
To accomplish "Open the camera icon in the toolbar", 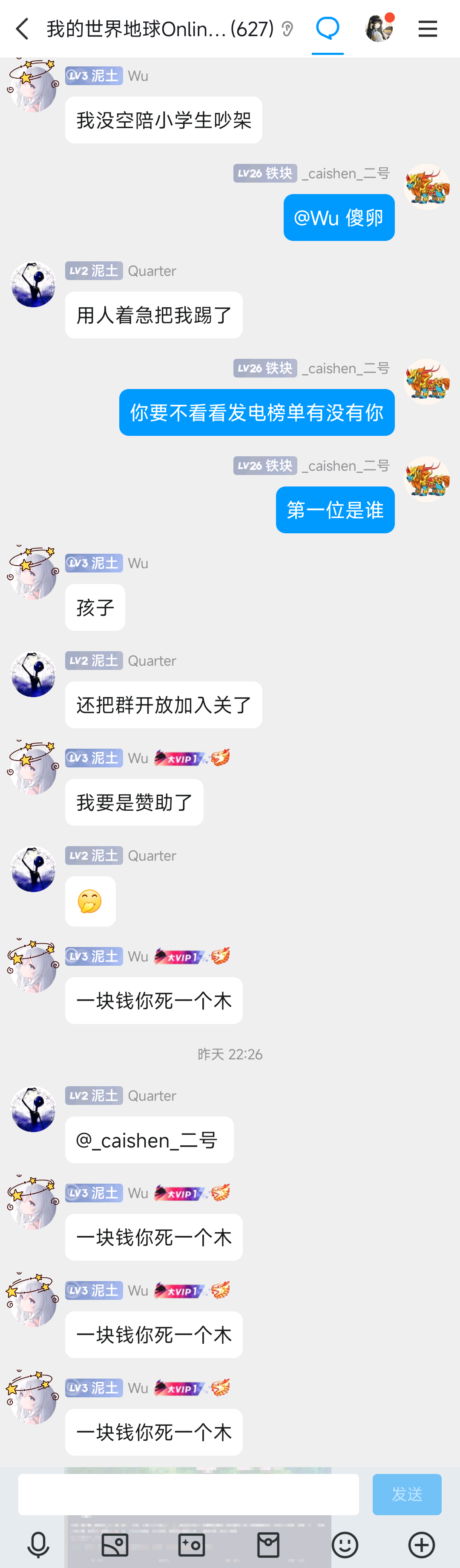I will pyautogui.click(x=191, y=1545).
